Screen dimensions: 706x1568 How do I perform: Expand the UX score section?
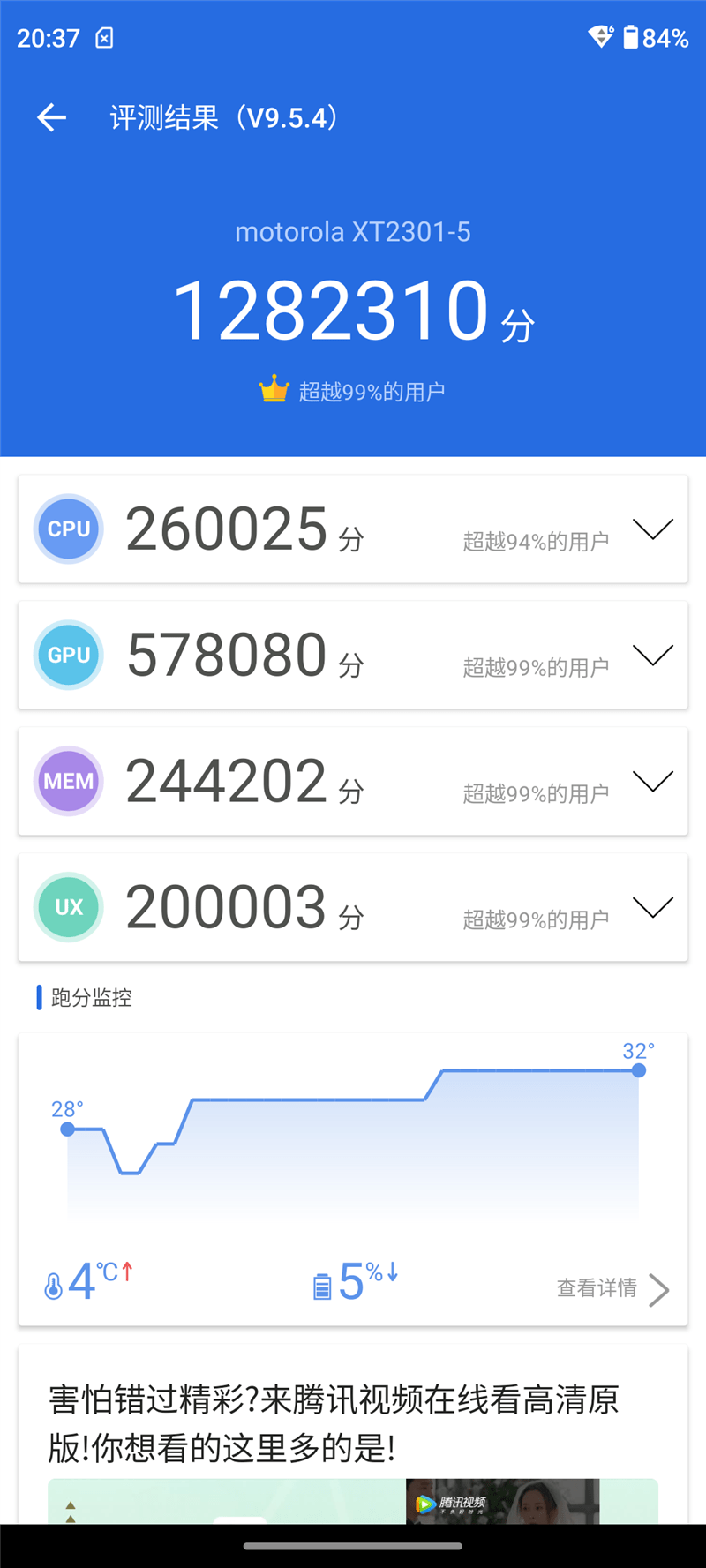(x=653, y=907)
